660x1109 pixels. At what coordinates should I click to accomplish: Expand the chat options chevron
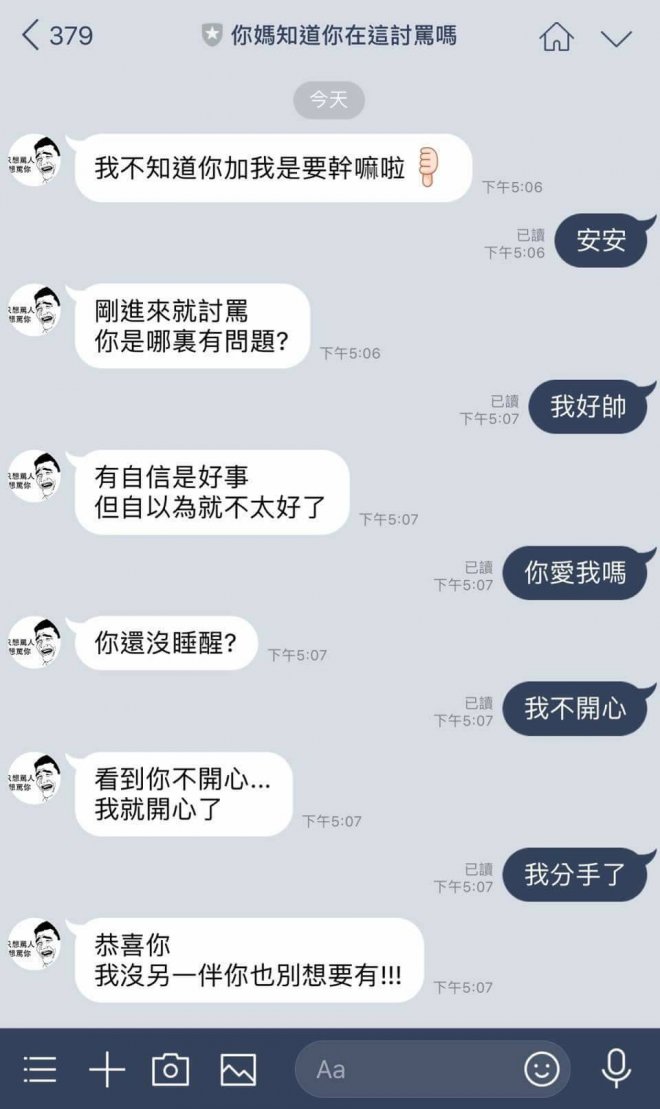(616, 38)
